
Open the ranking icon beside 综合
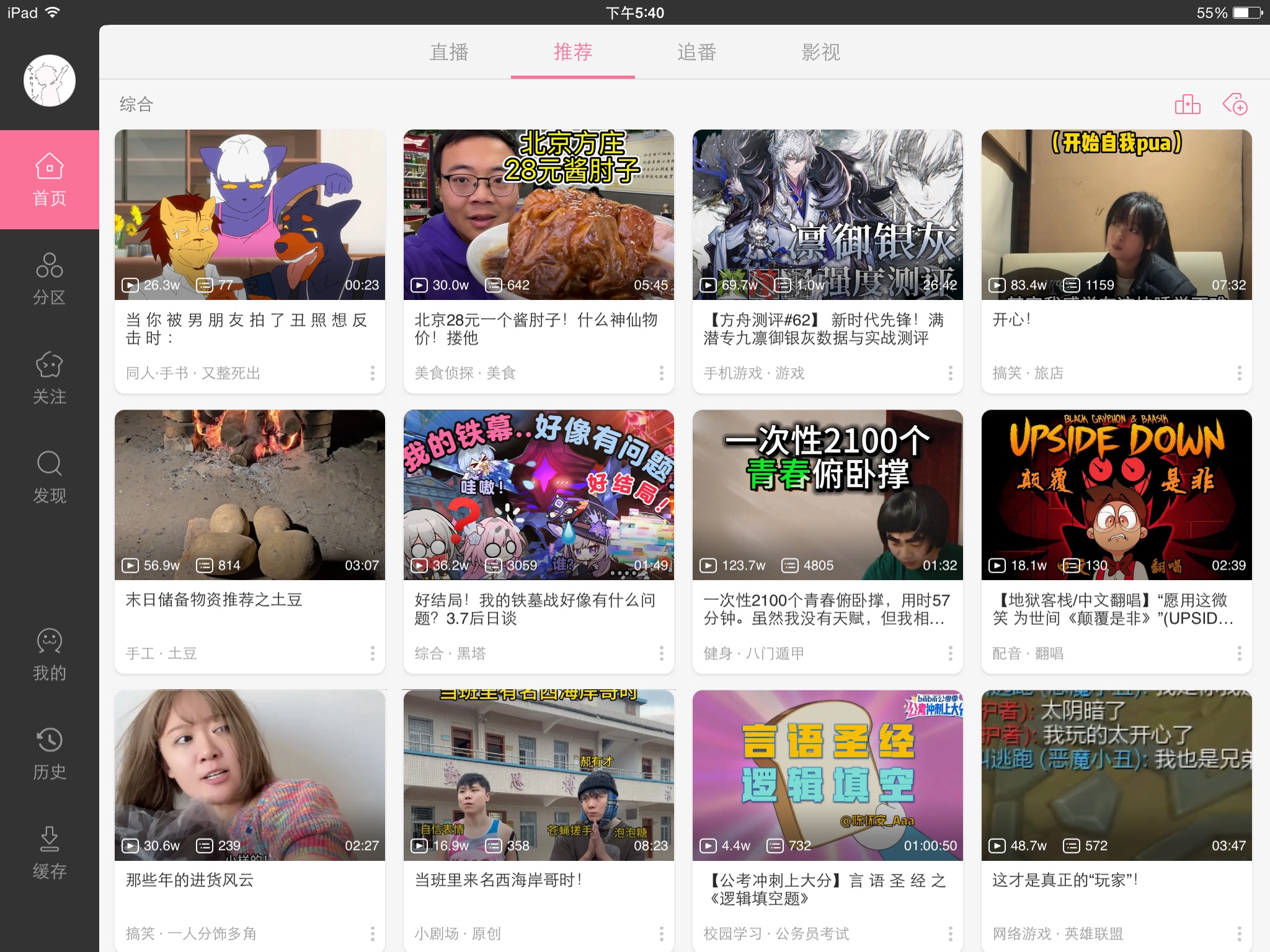1188,104
